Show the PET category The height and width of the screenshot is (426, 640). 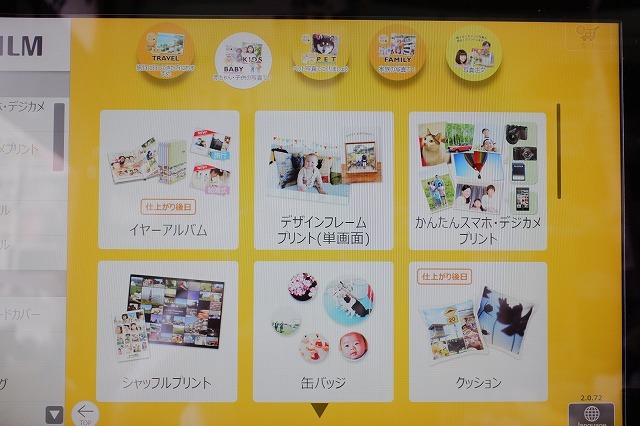321,52
